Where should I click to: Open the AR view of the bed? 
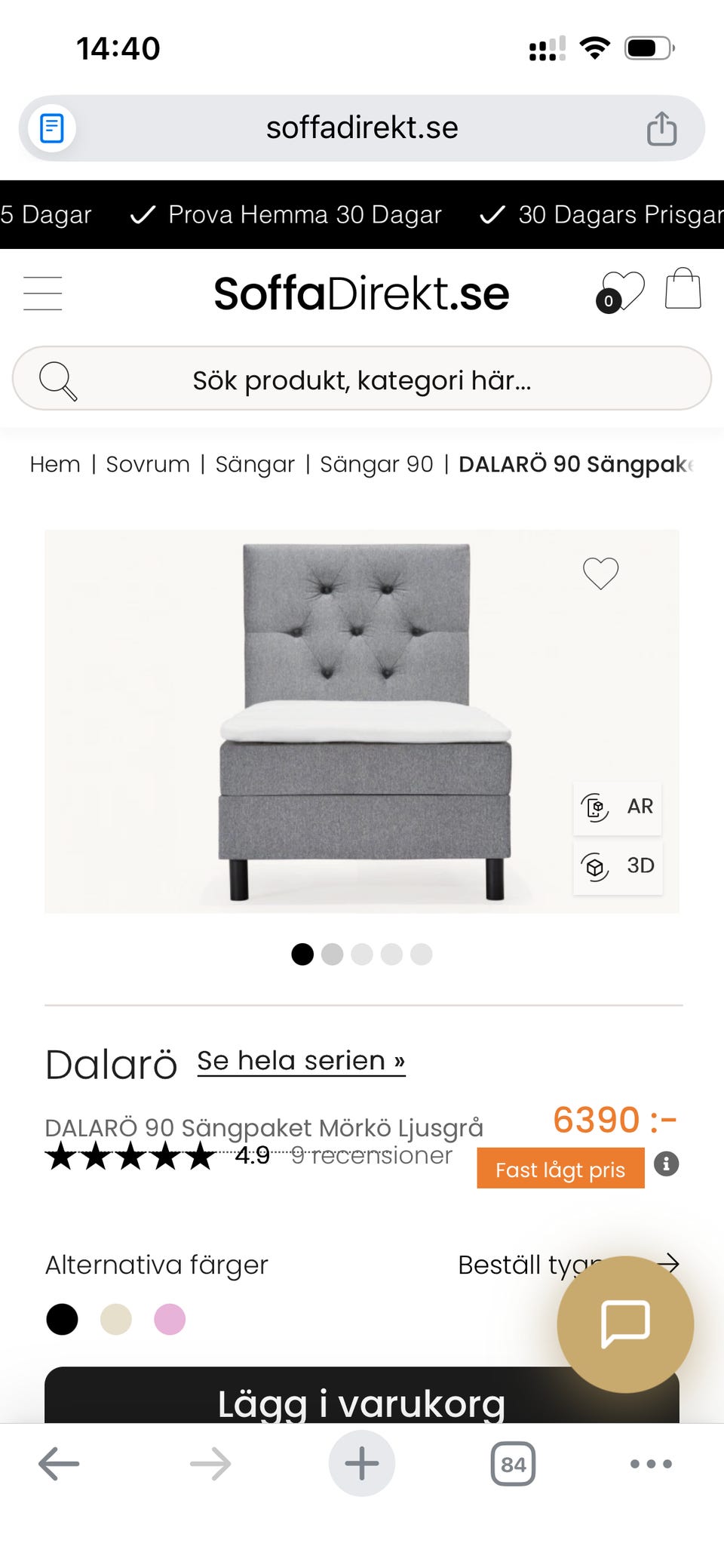point(617,807)
